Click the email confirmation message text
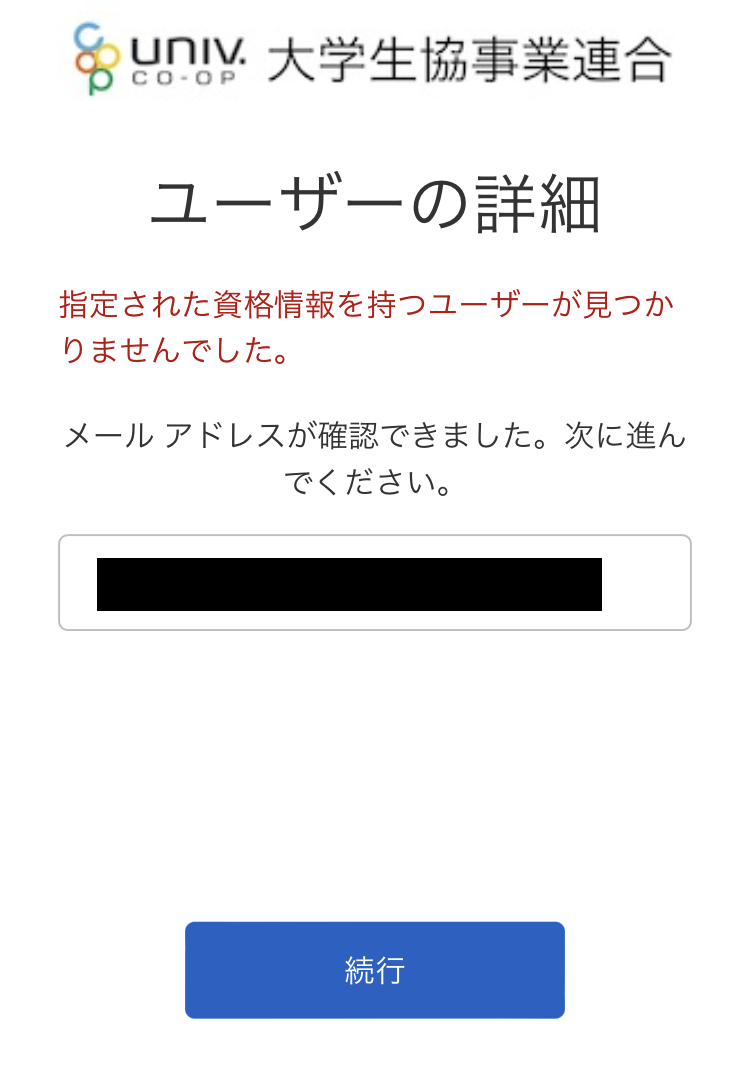 point(375,455)
